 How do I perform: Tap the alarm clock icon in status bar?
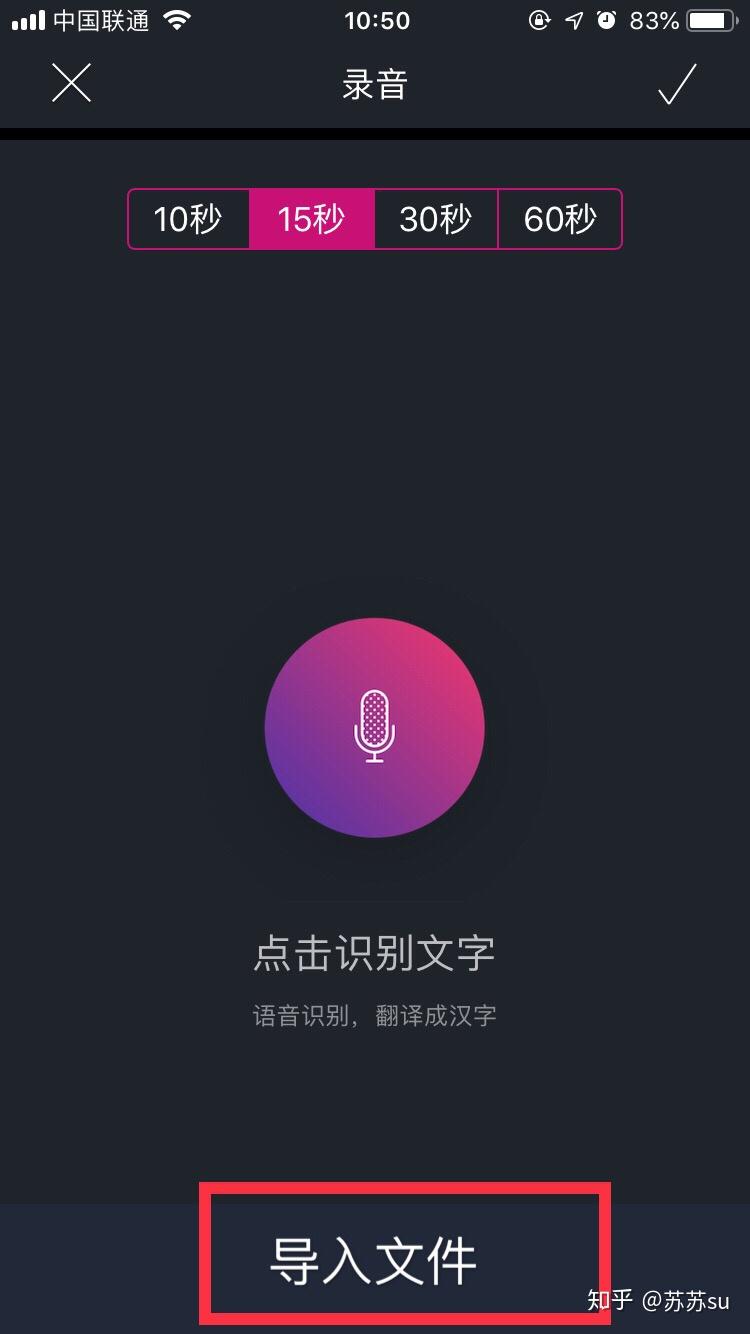click(607, 20)
